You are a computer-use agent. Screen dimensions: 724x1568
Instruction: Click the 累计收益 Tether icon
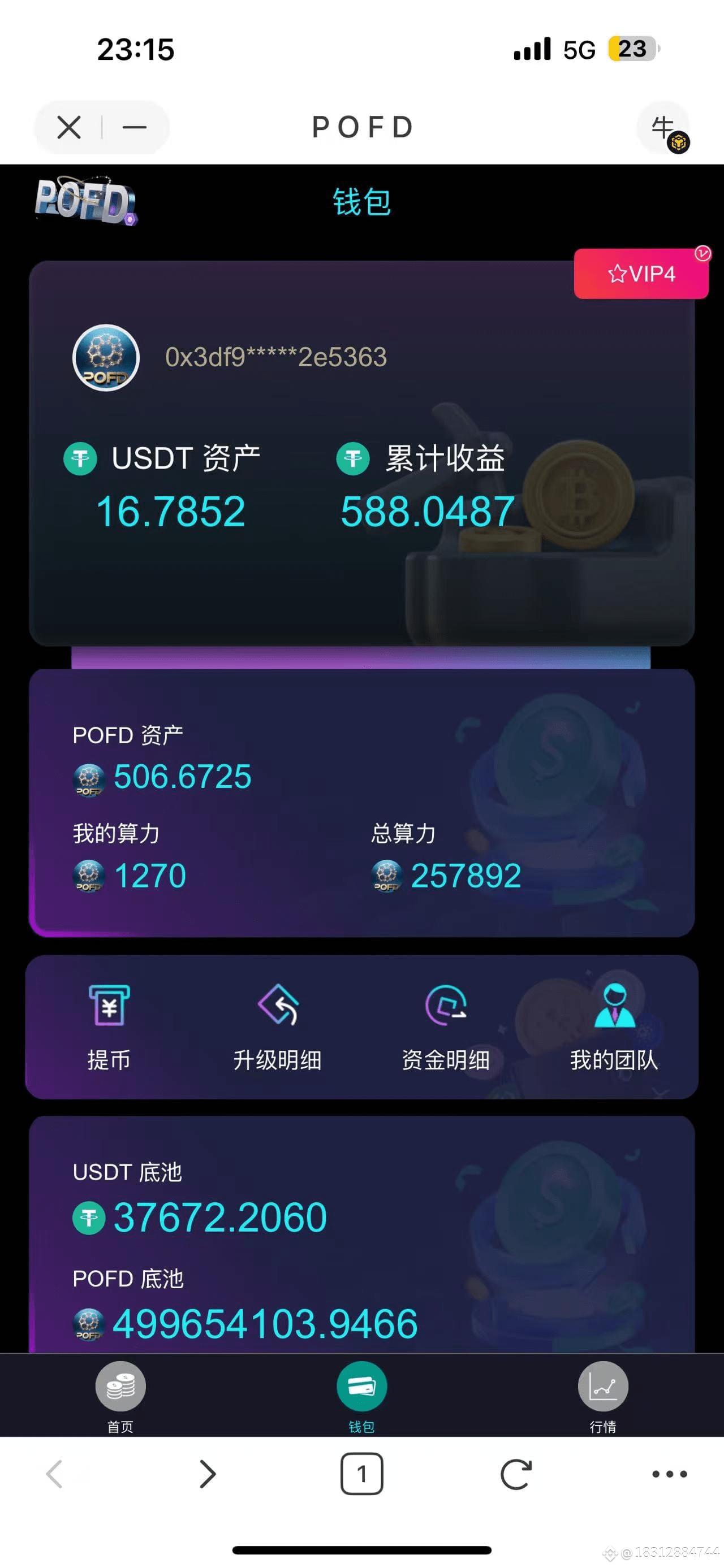352,459
